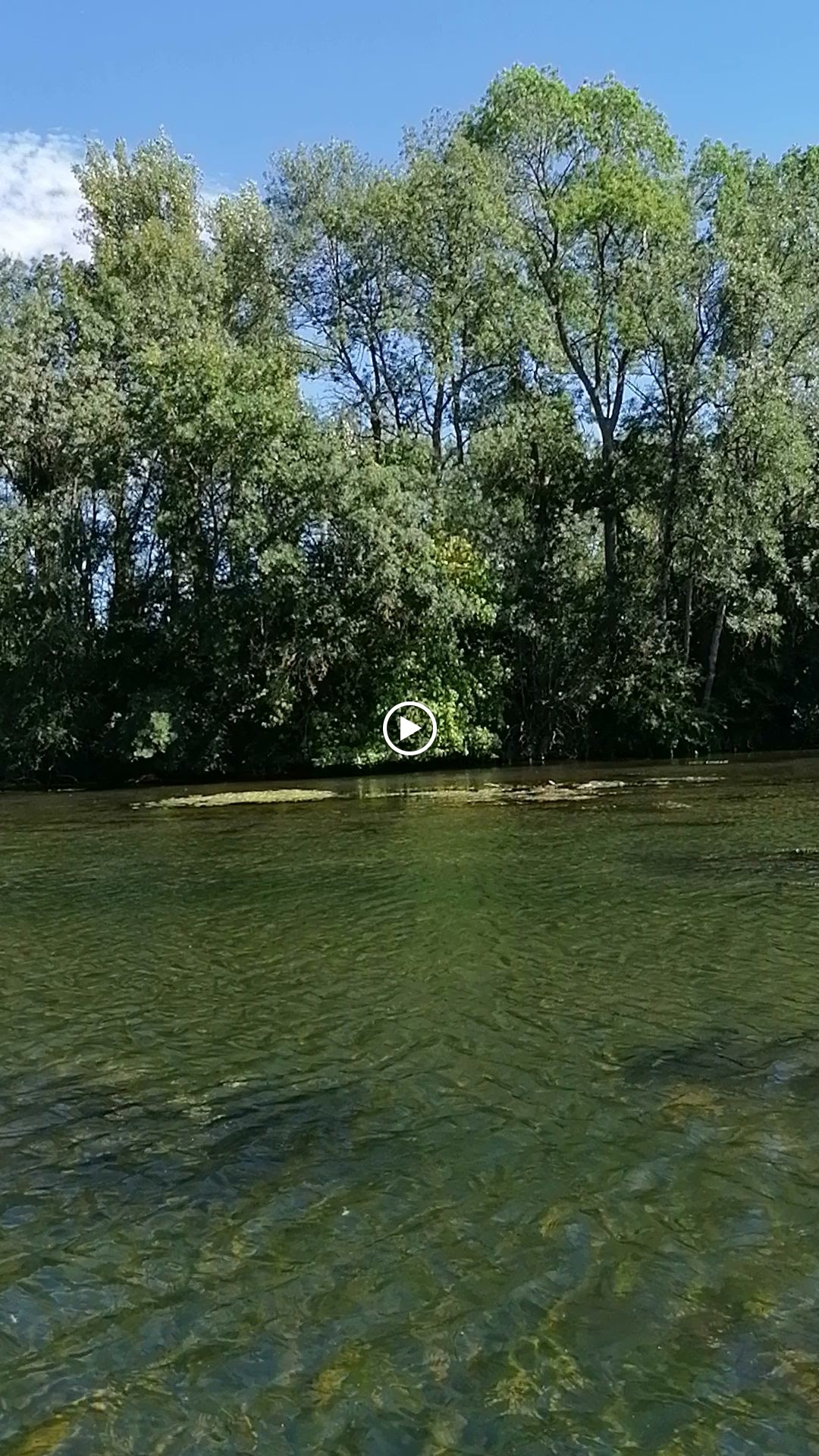This screenshot has width=819, height=1456.
Task: Play the river video
Action: click(409, 729)
